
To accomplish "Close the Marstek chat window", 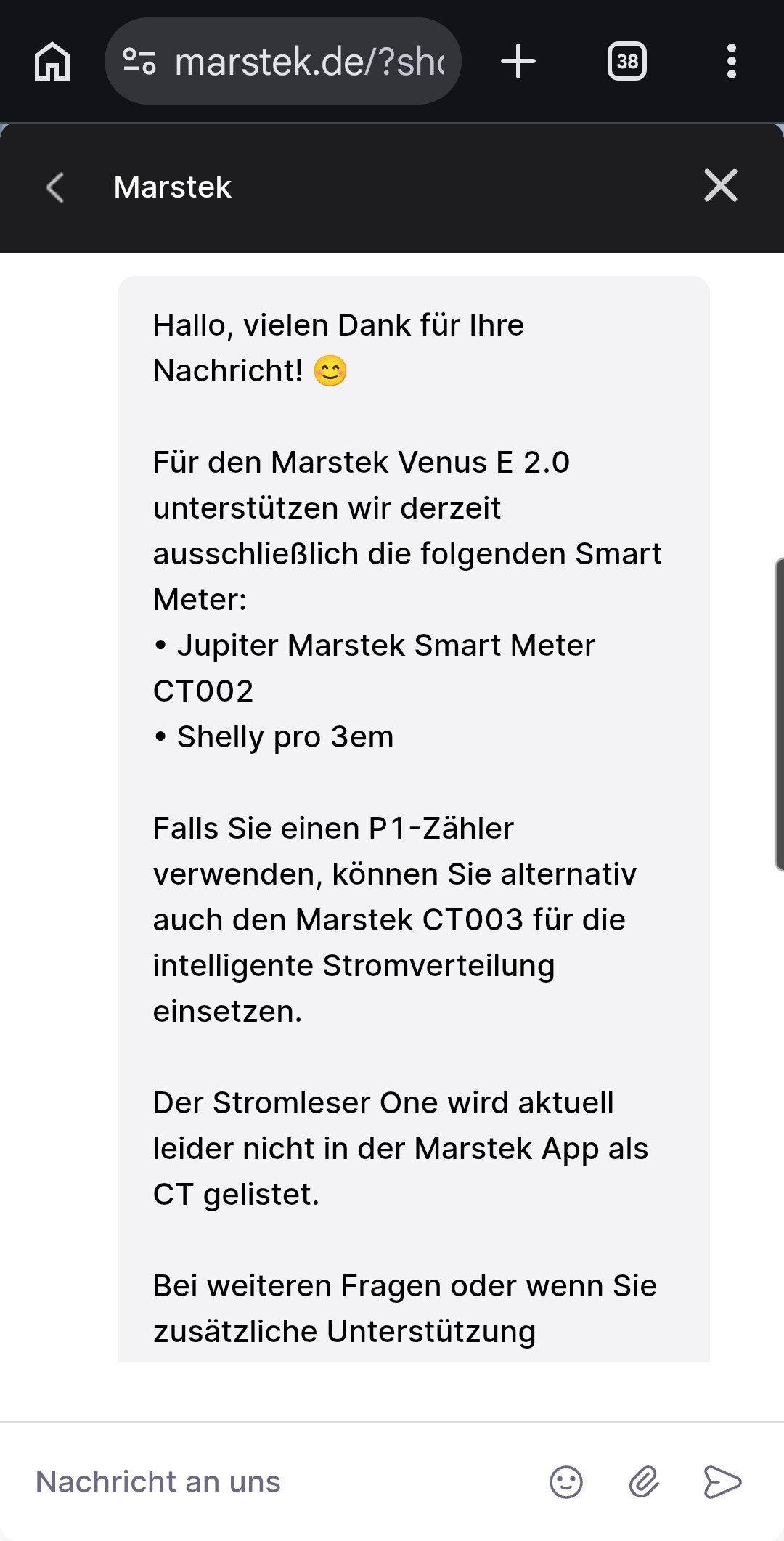I will click(x=720, y=185).
